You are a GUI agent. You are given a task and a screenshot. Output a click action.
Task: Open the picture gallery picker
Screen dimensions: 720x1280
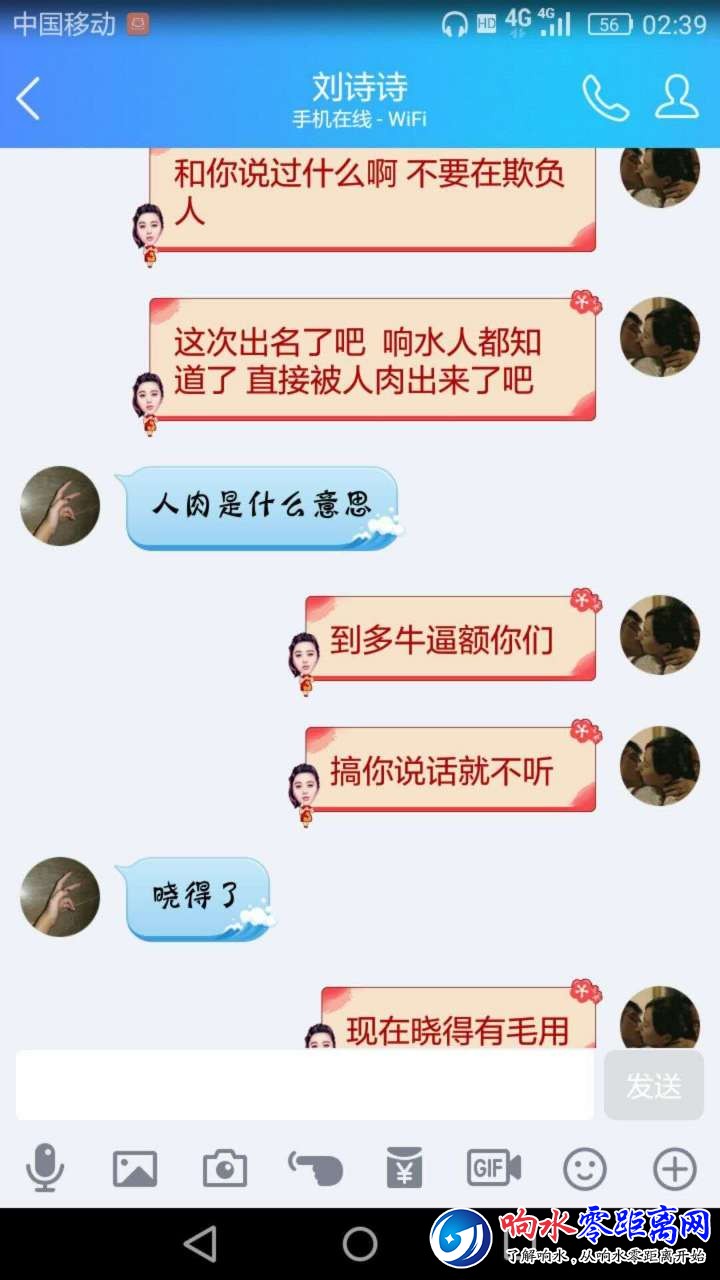pyautogui.click(x=135, y=1167)
